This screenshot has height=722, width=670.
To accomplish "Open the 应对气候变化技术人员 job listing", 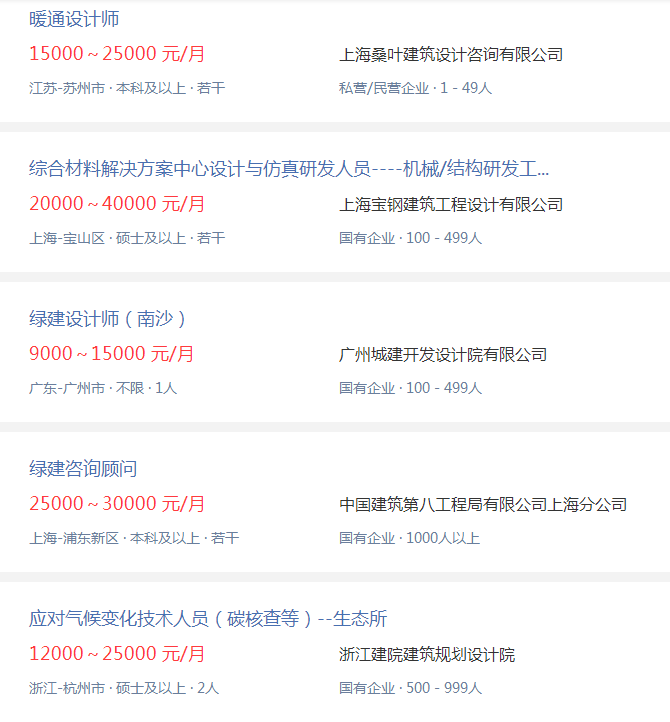I will coord(207,619).
